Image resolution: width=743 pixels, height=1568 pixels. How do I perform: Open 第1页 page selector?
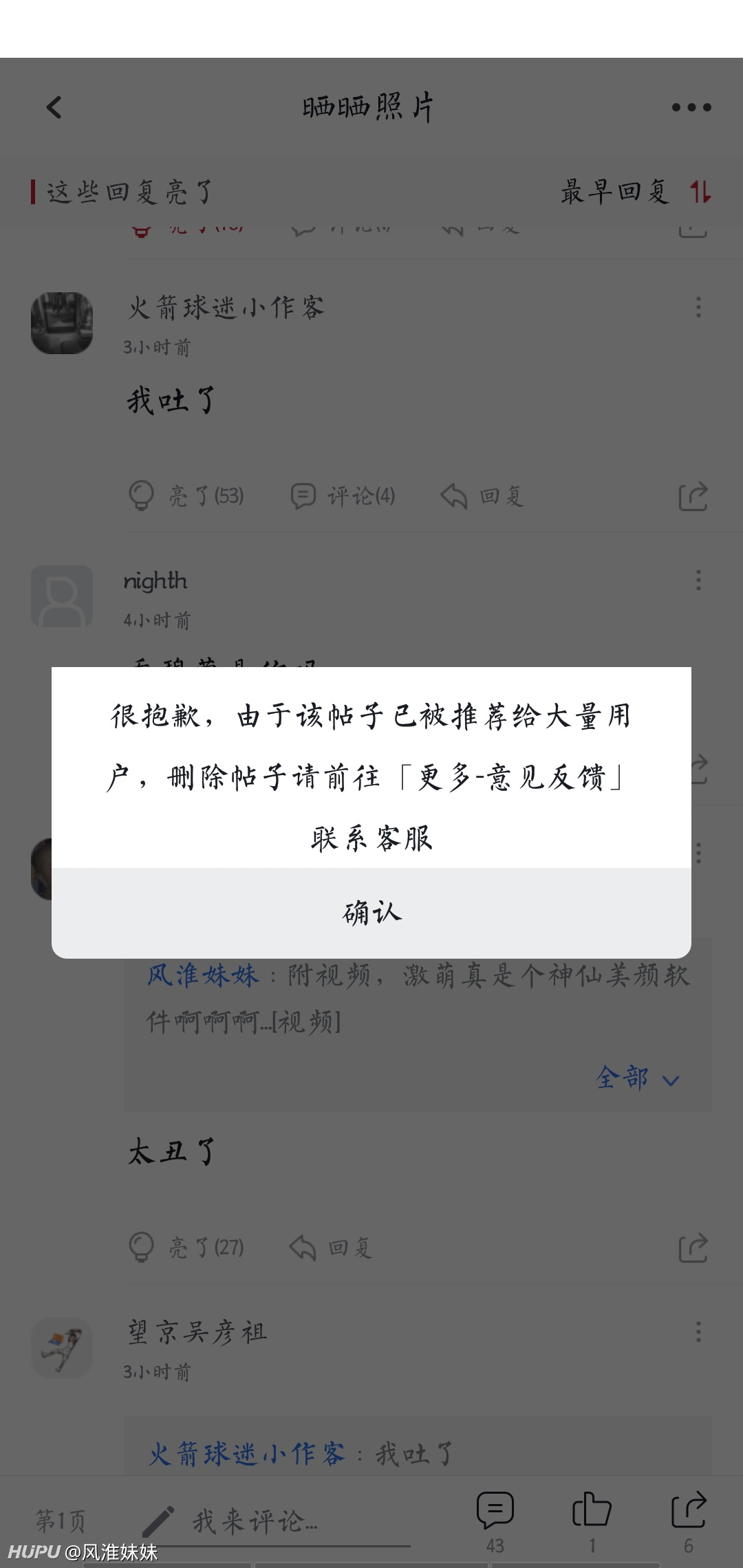point(61,1521)
